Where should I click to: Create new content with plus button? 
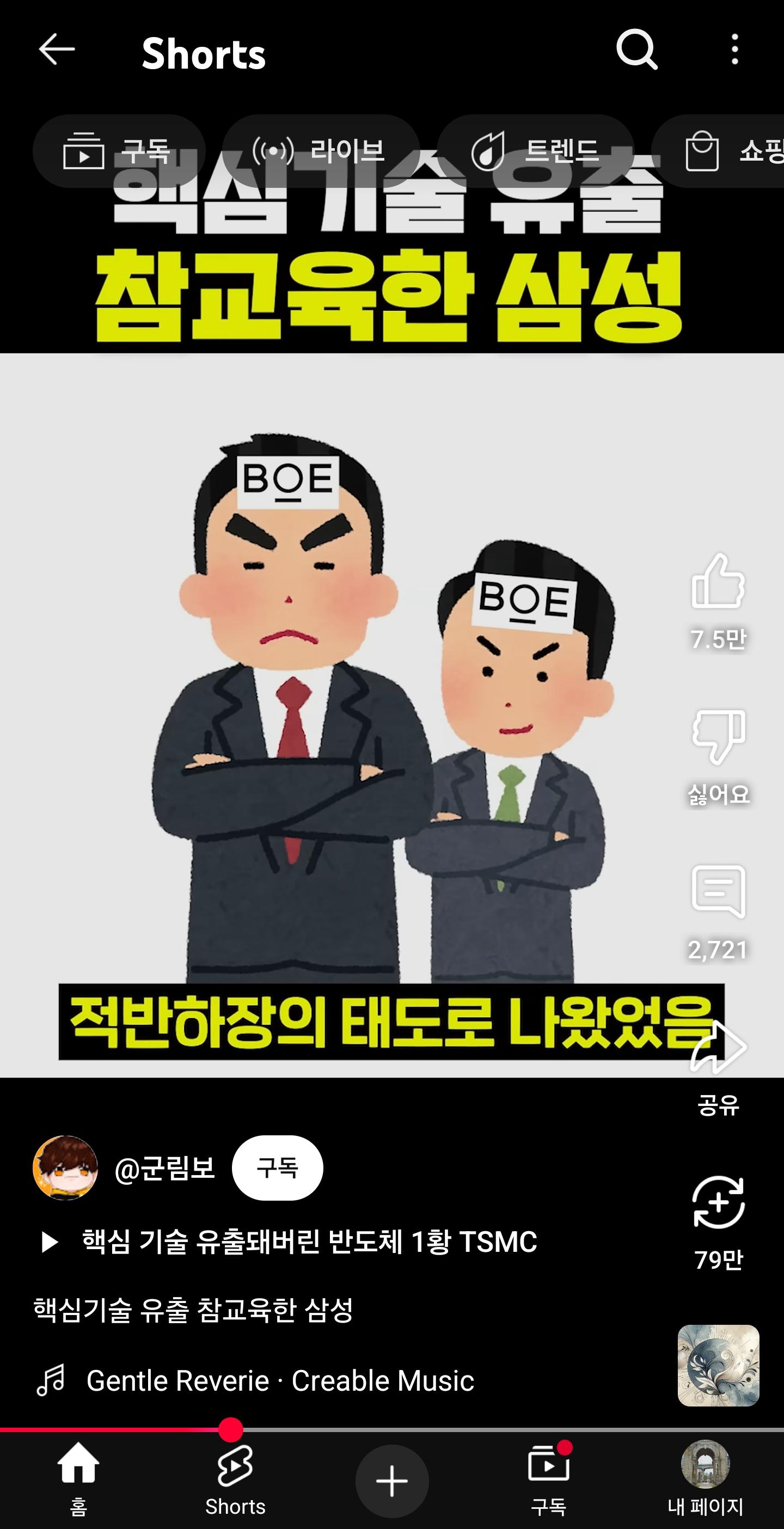pyautogui.click(x=391, y=1481)
